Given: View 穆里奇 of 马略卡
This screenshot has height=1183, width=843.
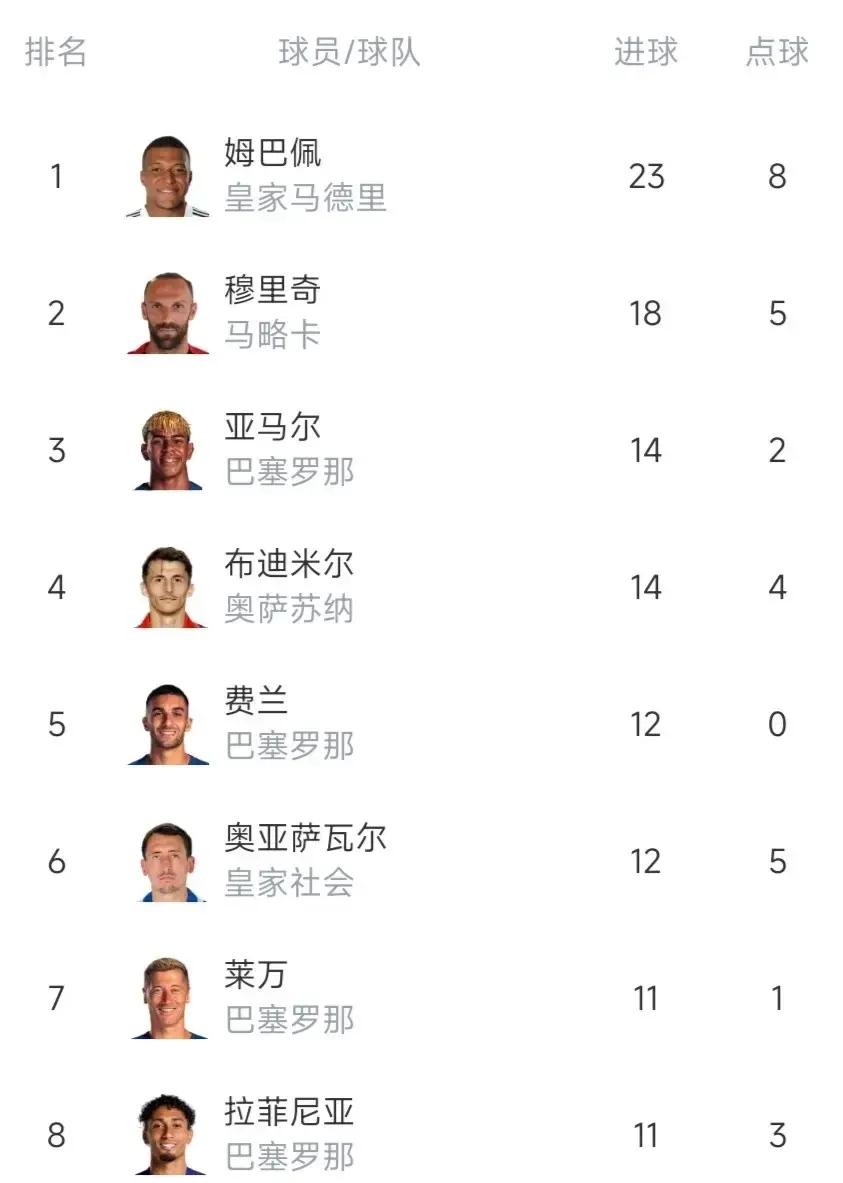Looking at the screenshot, I should pyautogui.click(x=272, y=292).
